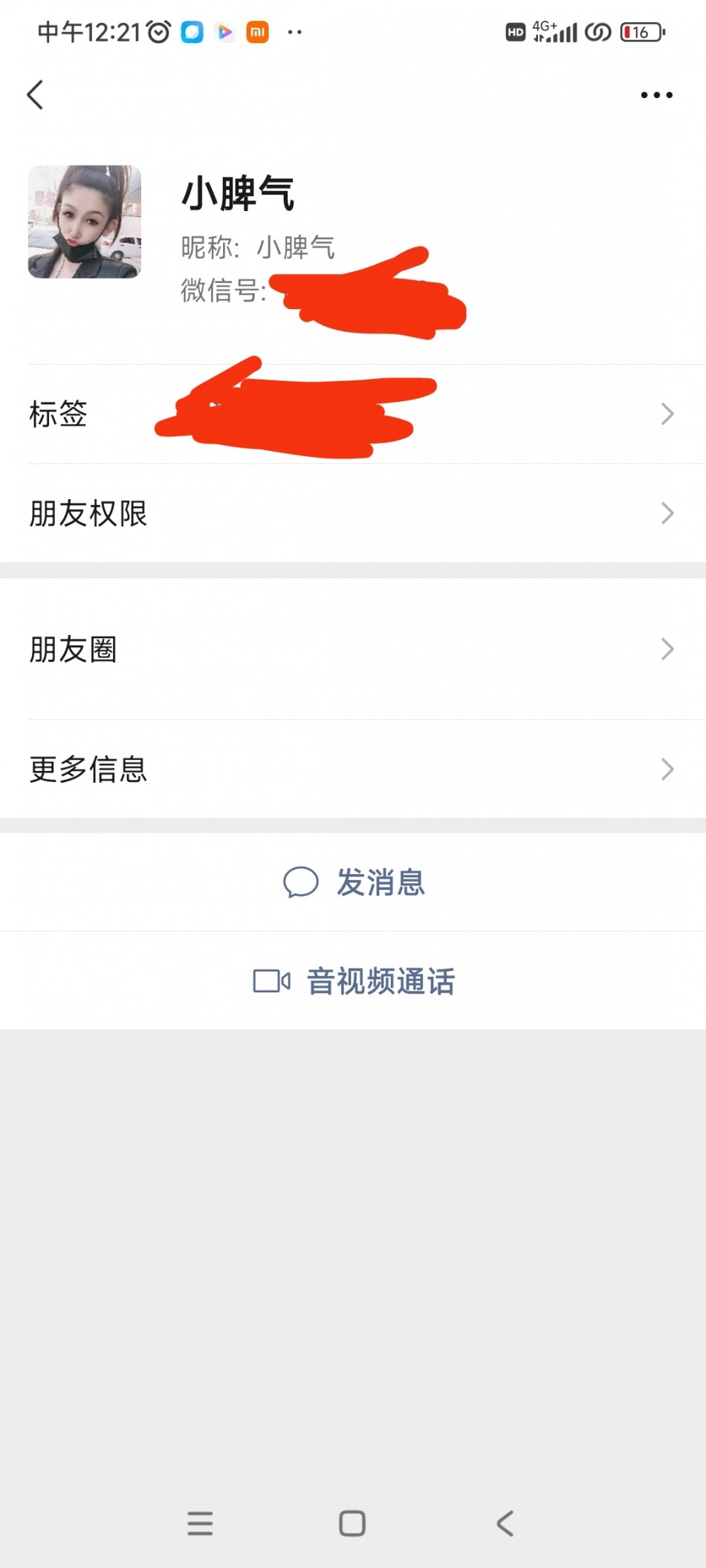Open the 标签 tags row
This screenshot has height=1568, width=706.
(x=353, y=414)
